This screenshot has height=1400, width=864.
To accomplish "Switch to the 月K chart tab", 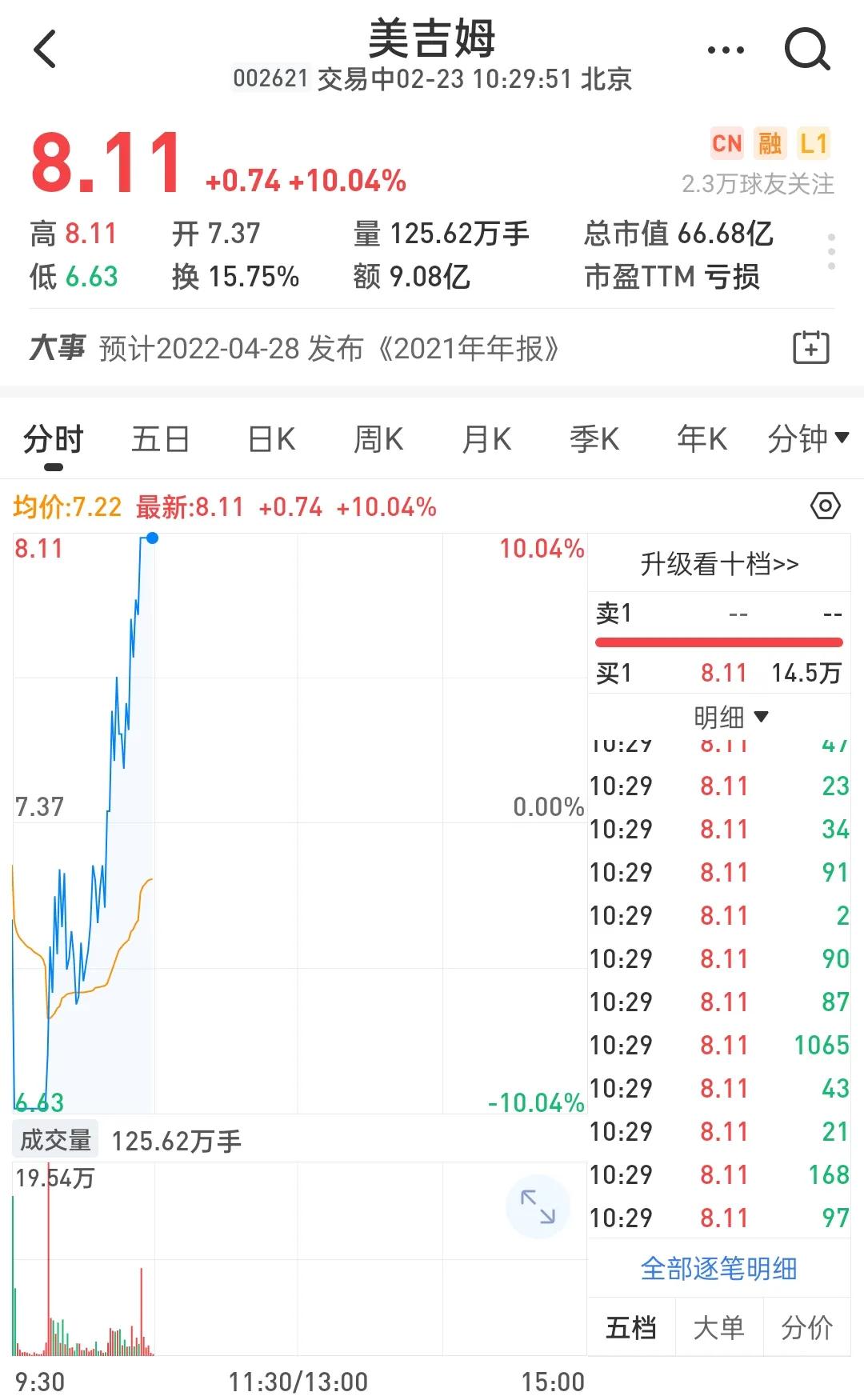I will click(486, 439).
